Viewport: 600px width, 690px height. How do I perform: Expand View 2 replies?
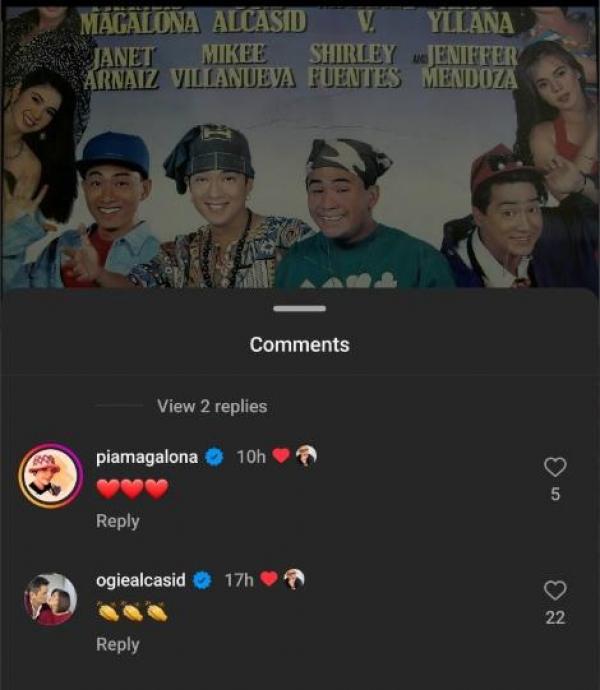point(211,406)
